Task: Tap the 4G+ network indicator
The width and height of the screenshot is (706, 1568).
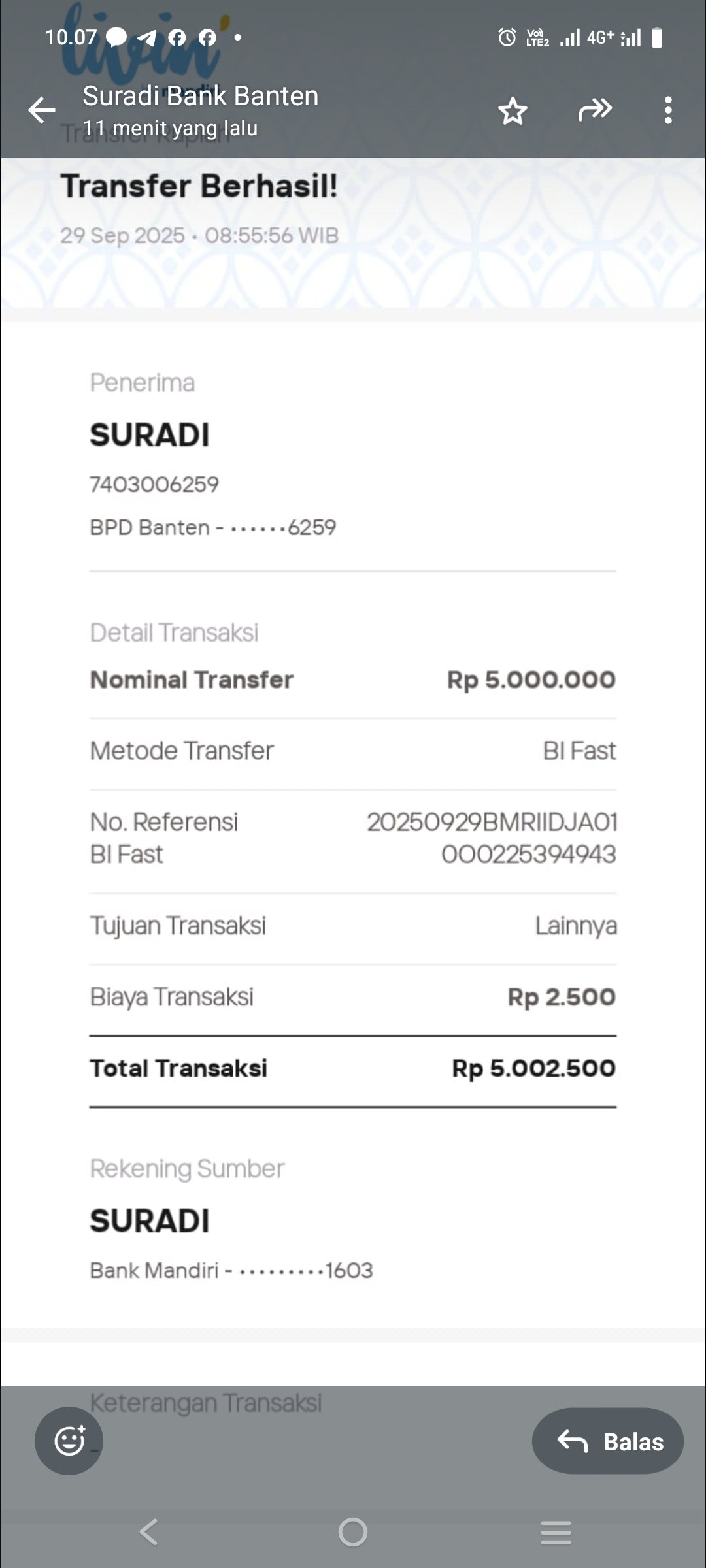Action: (x=598, y=37)
